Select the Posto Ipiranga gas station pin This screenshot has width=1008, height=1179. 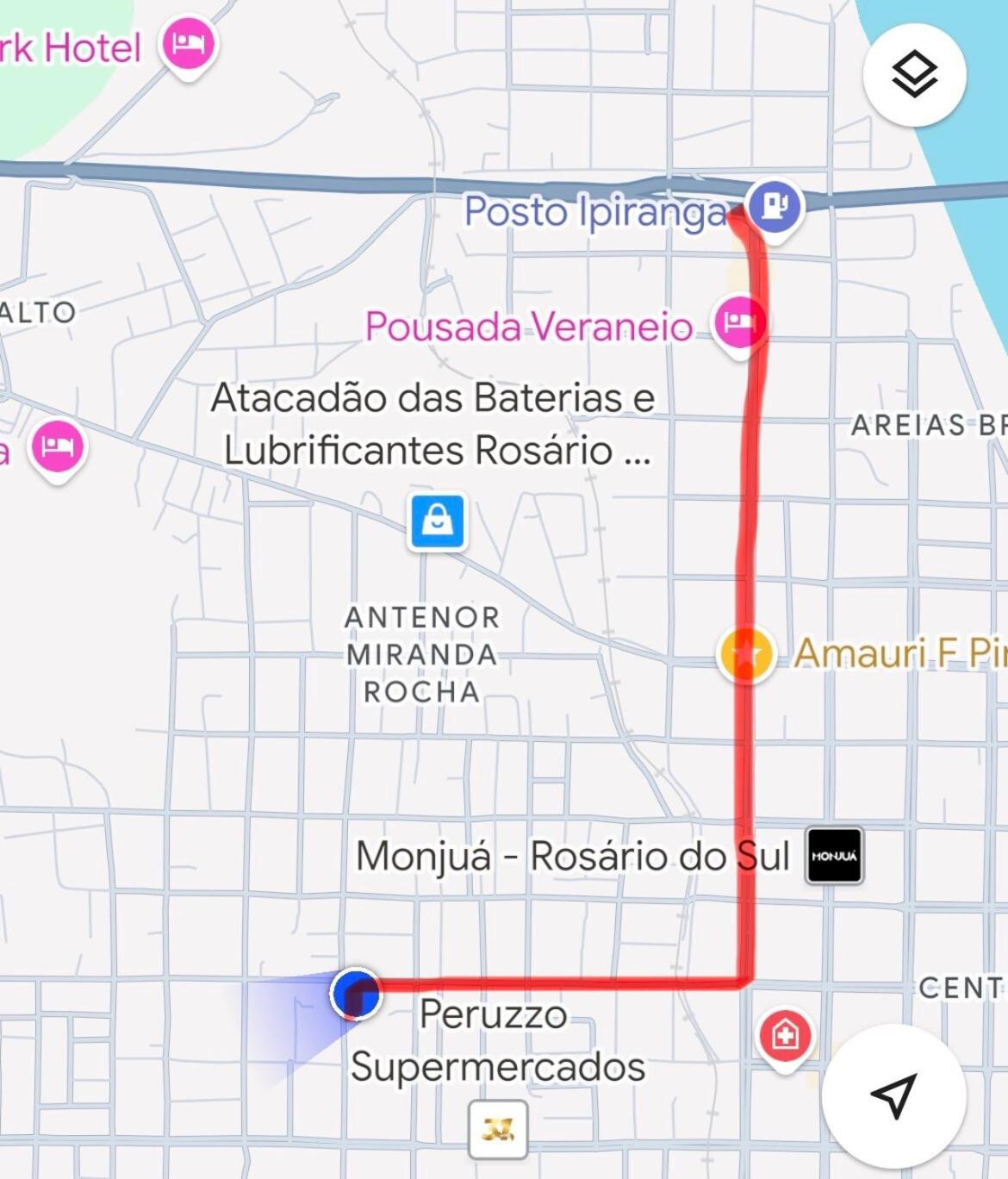click(x=775, y=207)
